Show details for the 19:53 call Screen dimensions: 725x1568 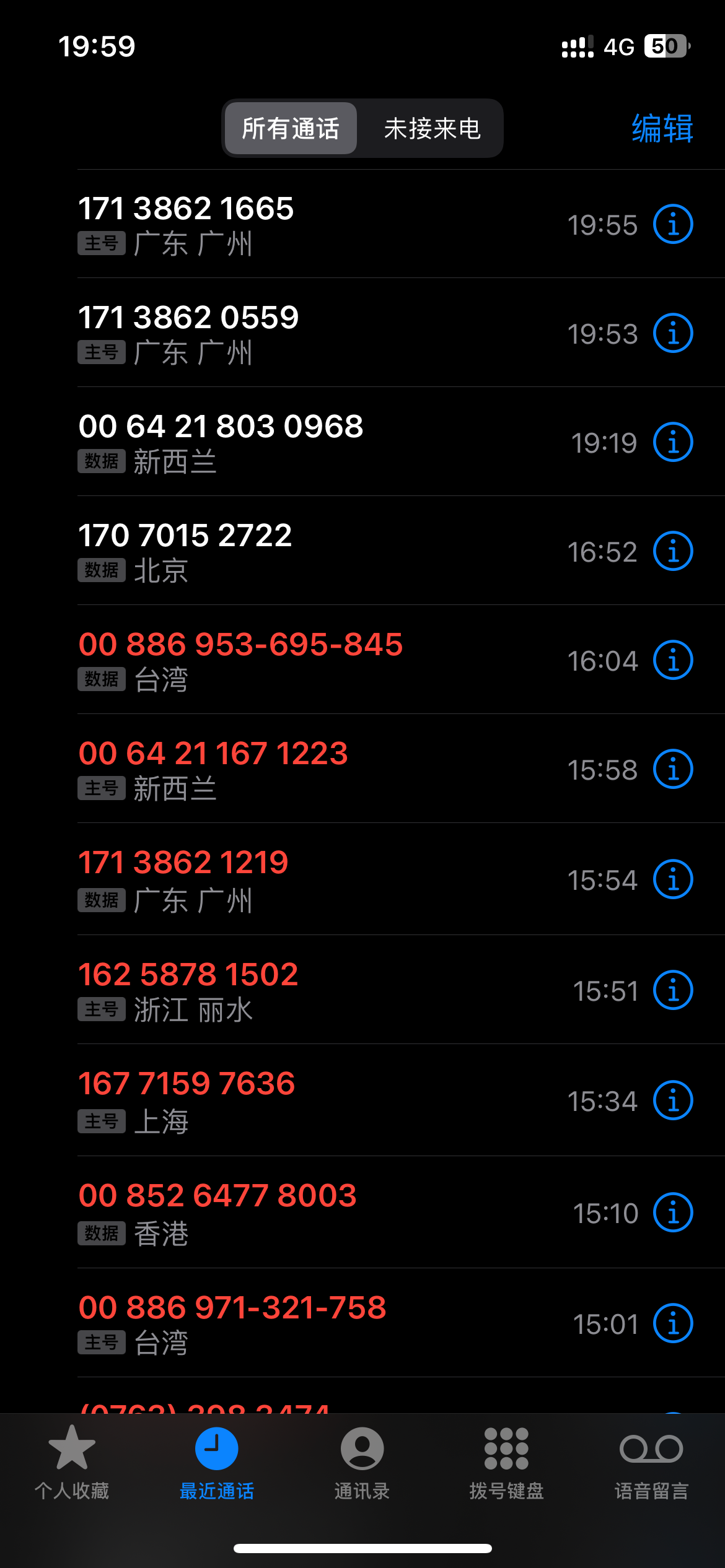click(x=673, y=333)
